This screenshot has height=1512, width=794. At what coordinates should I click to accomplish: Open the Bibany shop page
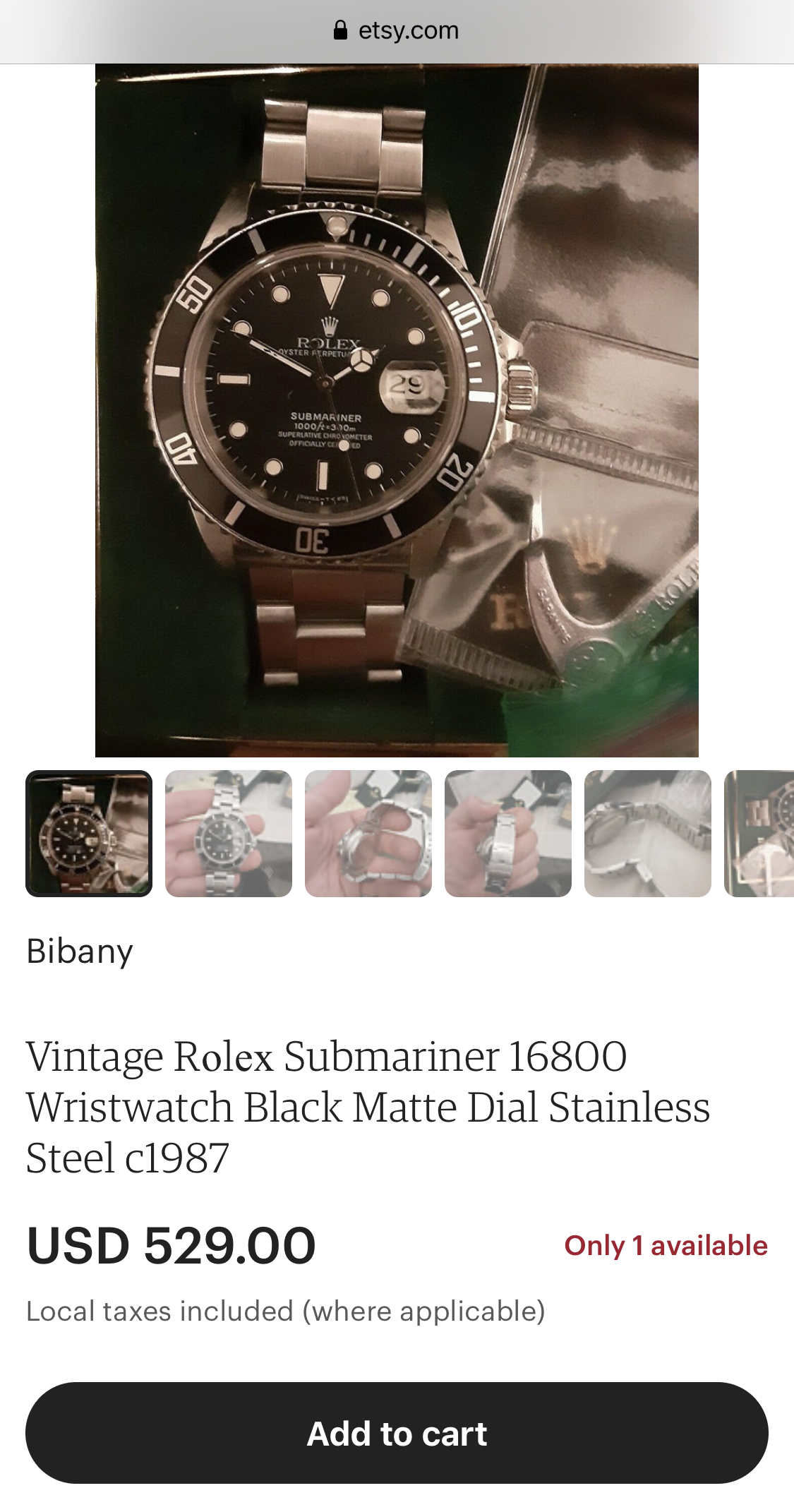click(80, 952)
